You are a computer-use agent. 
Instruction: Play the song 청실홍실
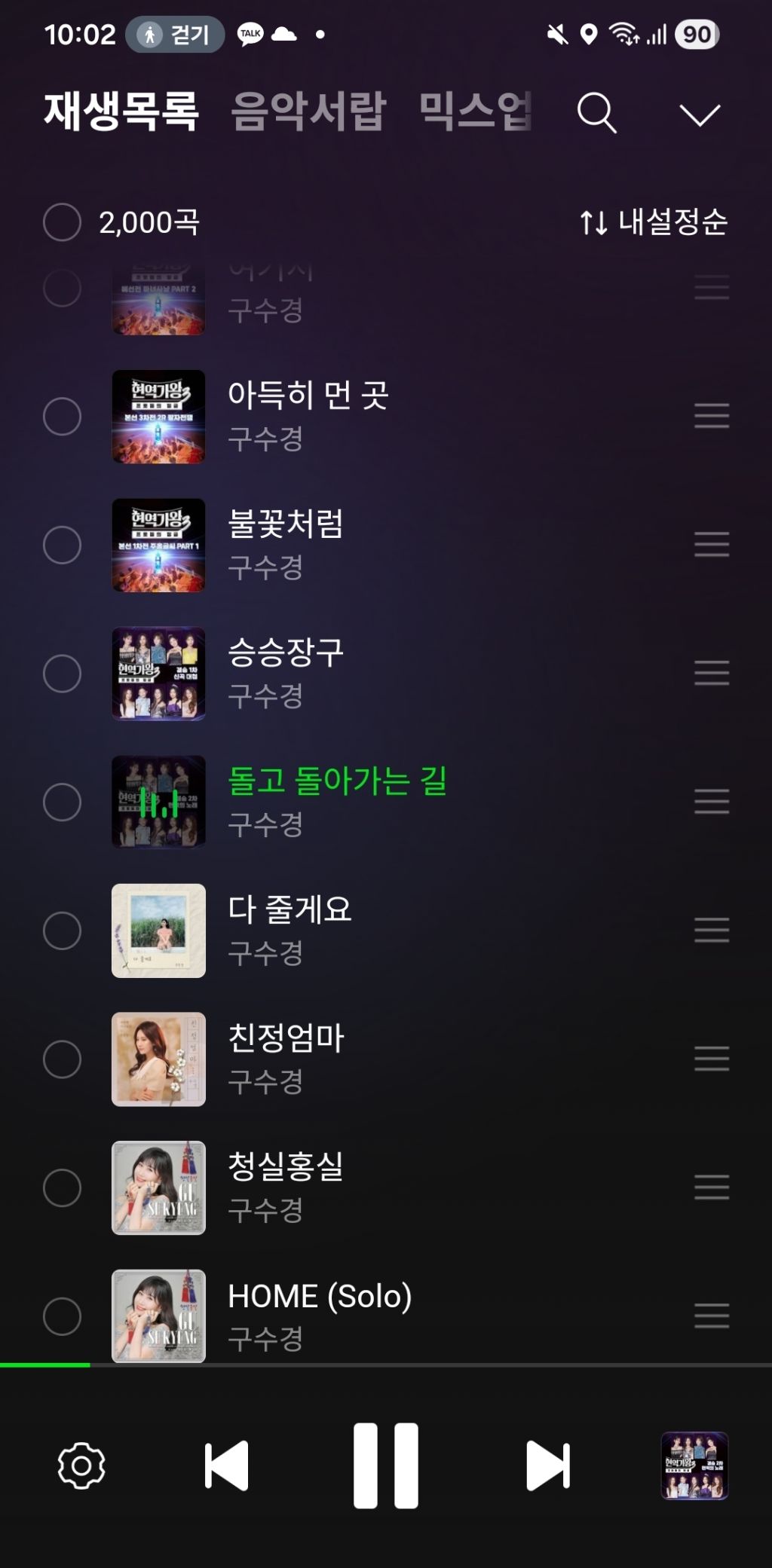(x=286, y=1166)
